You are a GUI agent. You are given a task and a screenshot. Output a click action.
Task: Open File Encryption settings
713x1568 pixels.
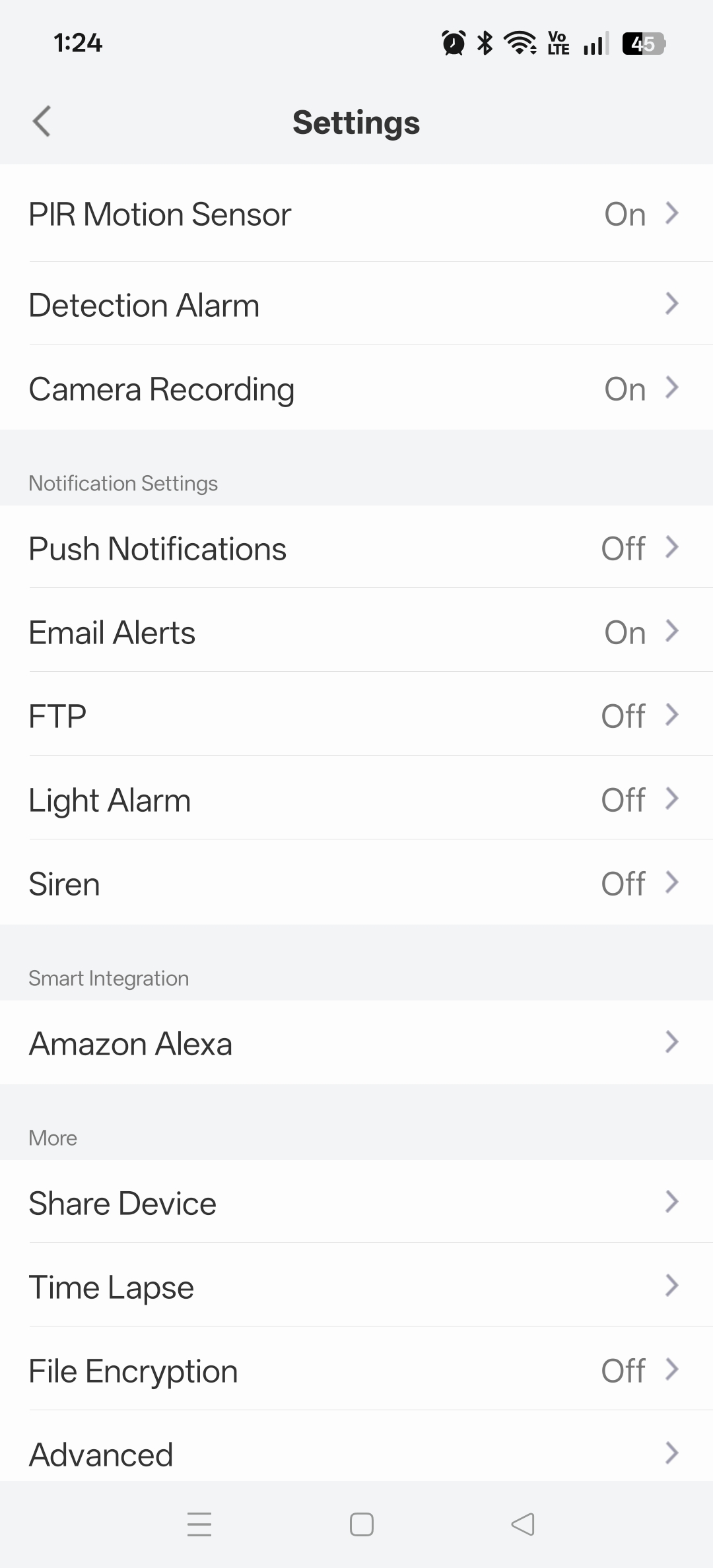[x=356, y=1371]
